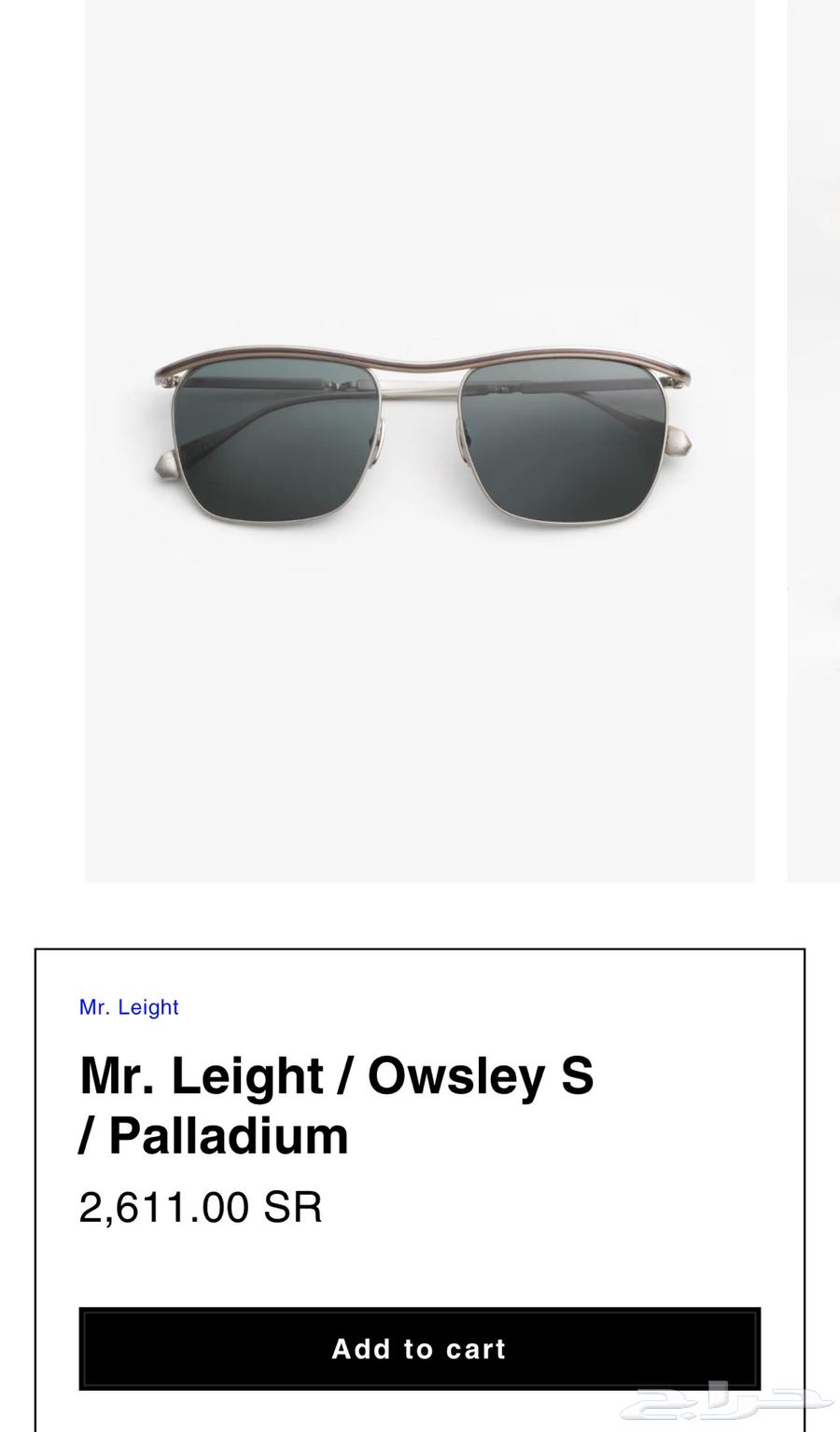Screen dimensions: 840x1432
Task: View the Owsley S sunglasses product image
Action: pyautogui.click(x=420, y=439)
